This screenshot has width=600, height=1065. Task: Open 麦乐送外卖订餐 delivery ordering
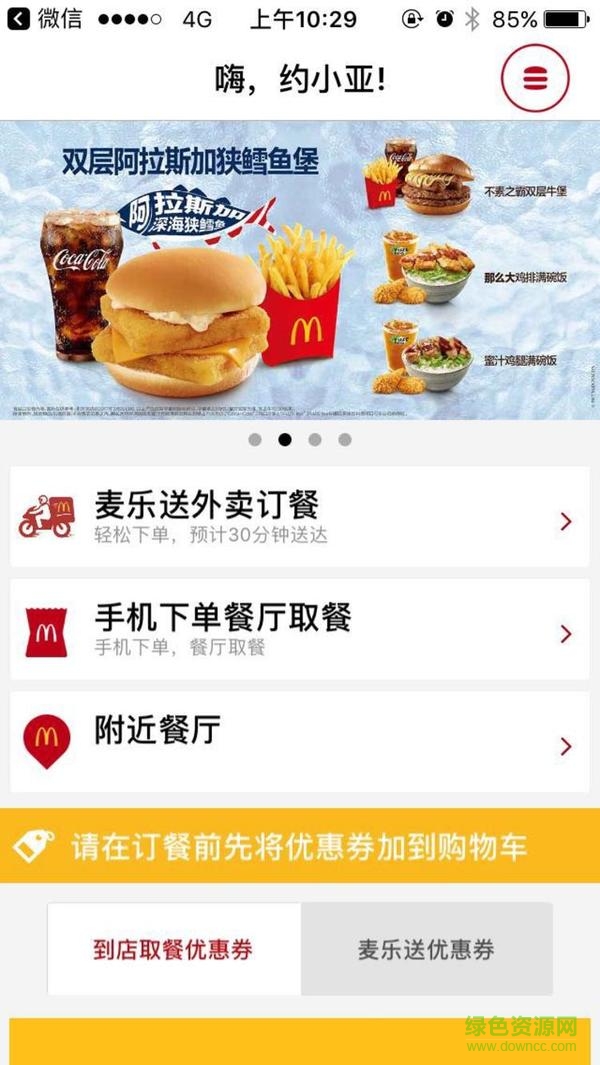pos(300,517)
